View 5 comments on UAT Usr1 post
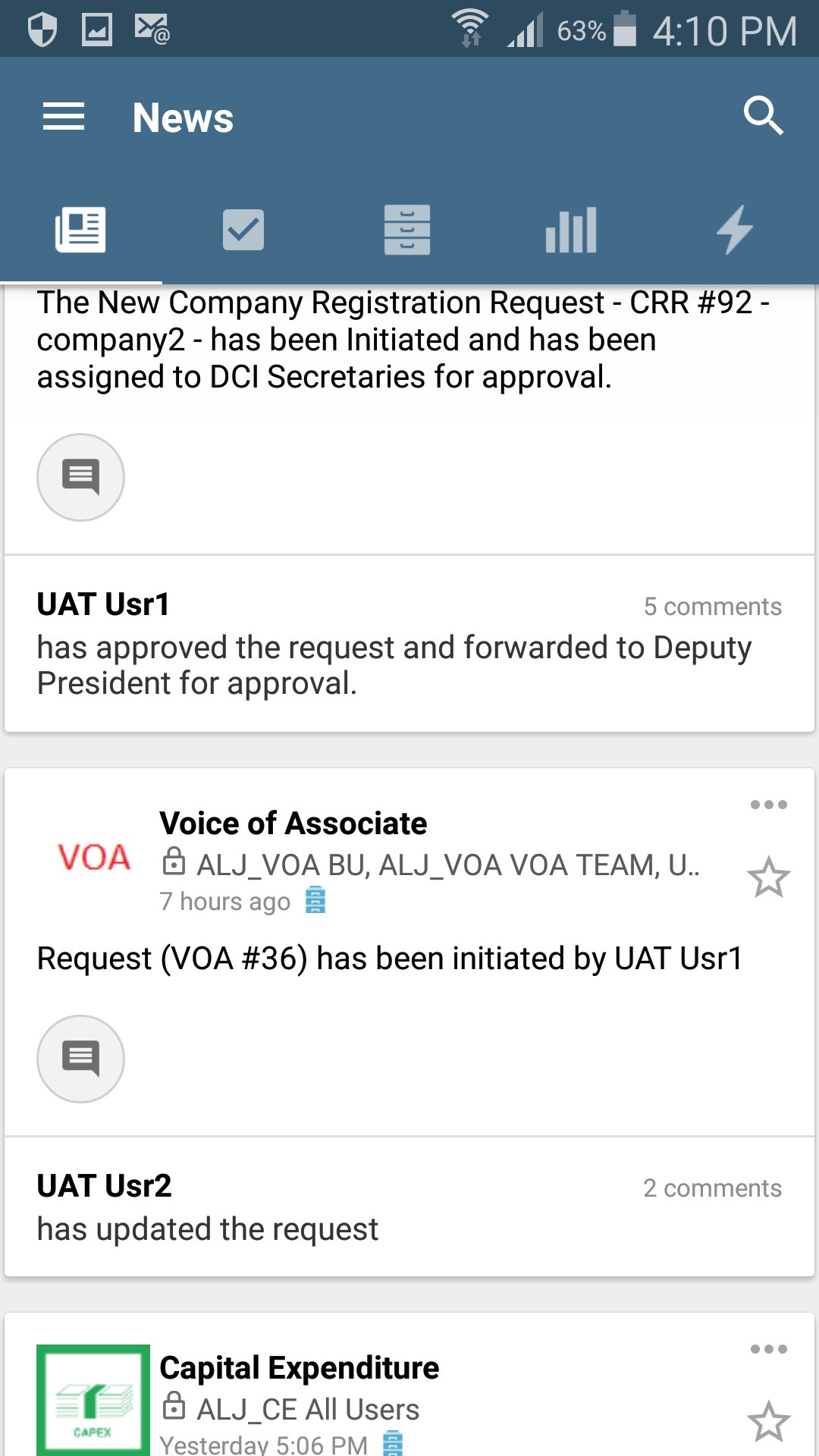Image resolution: width=819 pixels, height=1456 pixels. click(712, 607)
